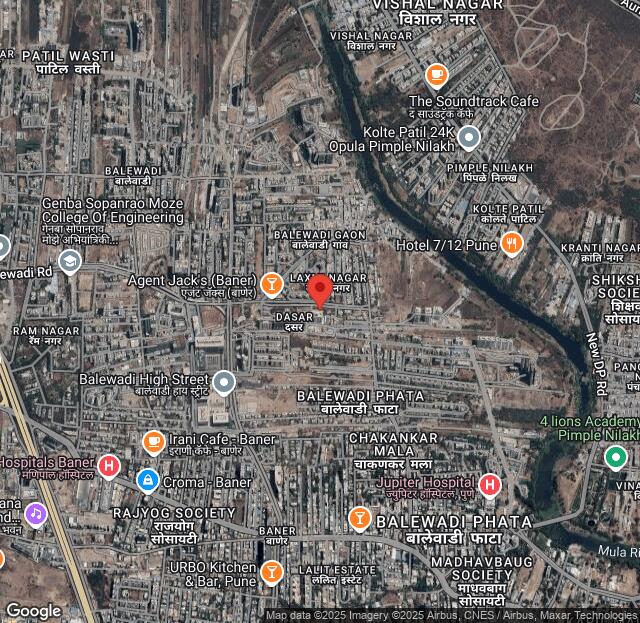Open 4 lions Academy Pimple Nilakh marker
Screen dimensions: 640x623
[616, 458]
